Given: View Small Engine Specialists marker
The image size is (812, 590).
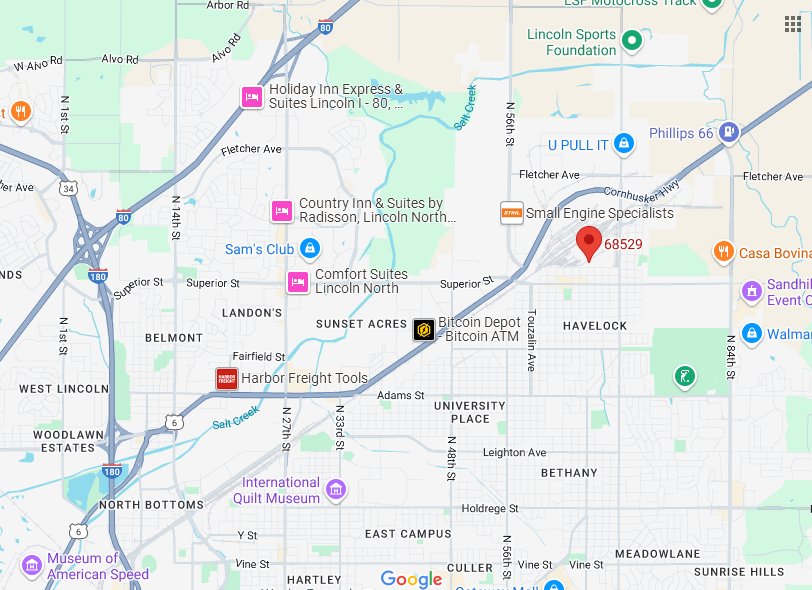Looking at the screenshot, I should point(512,212).
